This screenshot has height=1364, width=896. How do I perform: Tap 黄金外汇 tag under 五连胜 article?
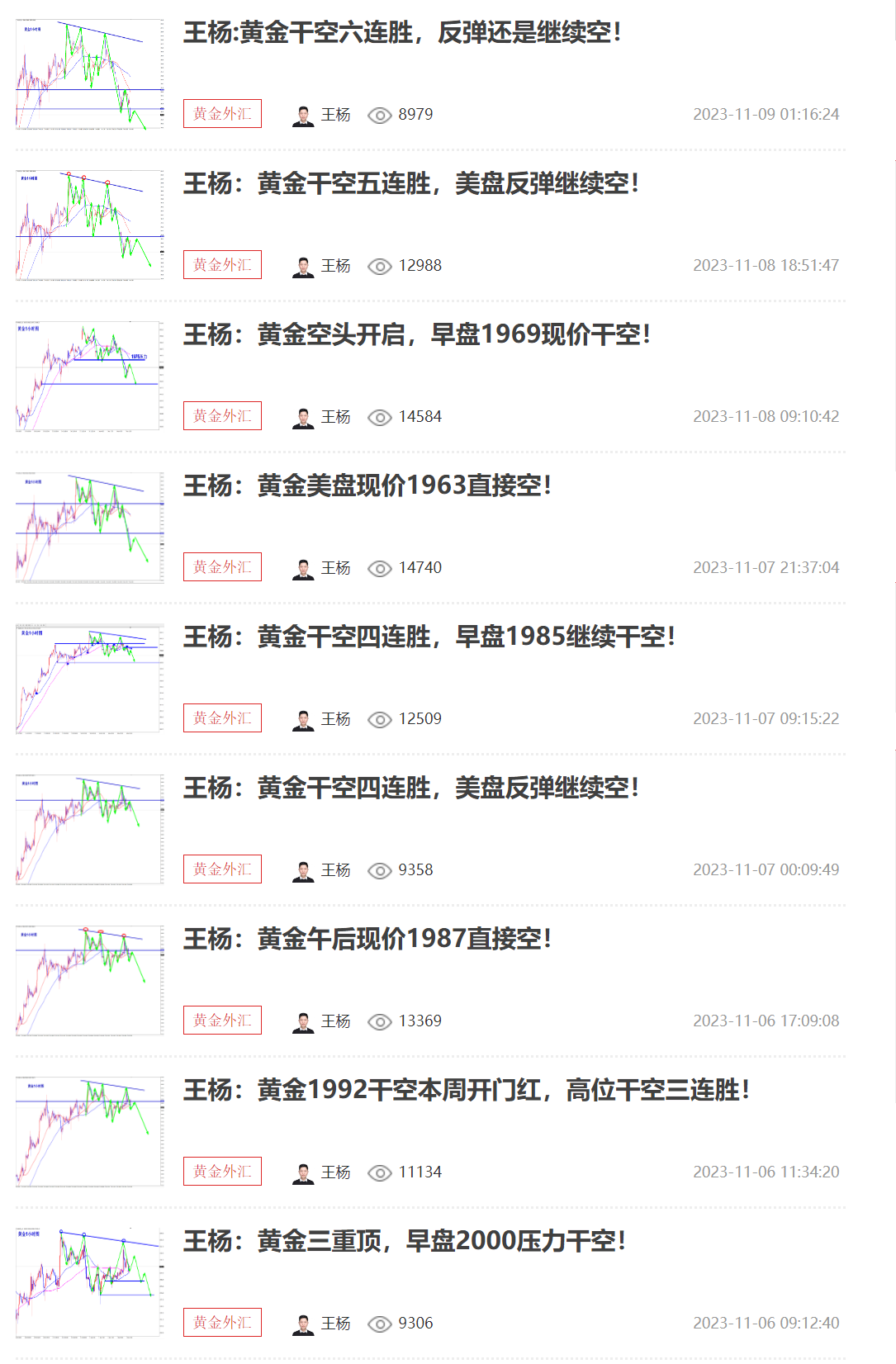[x=222, y=265]
